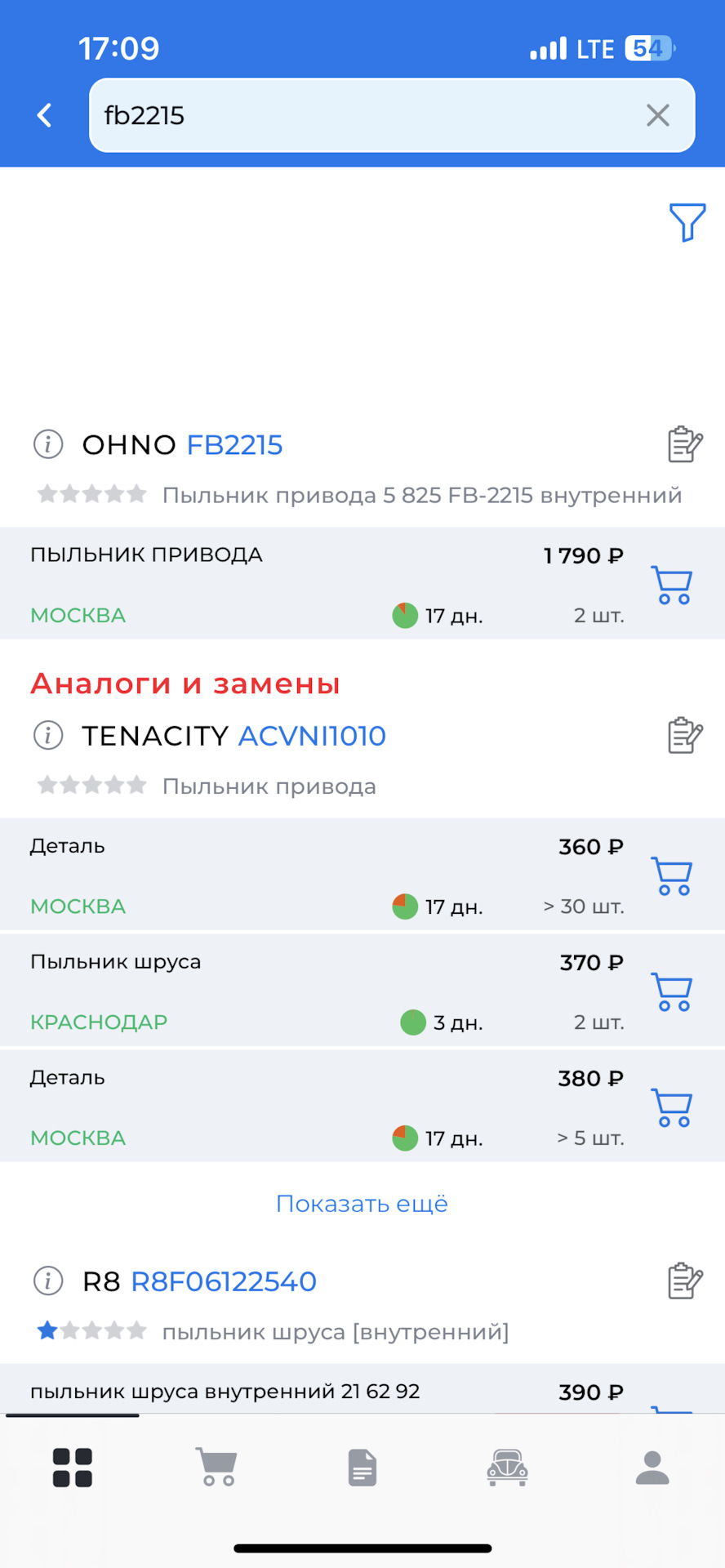This screenshot has width=725, height=1568.
Task: Add the 1 790 ₽ offer to cart
Action: pyautogui.click(x=672, y=585)
